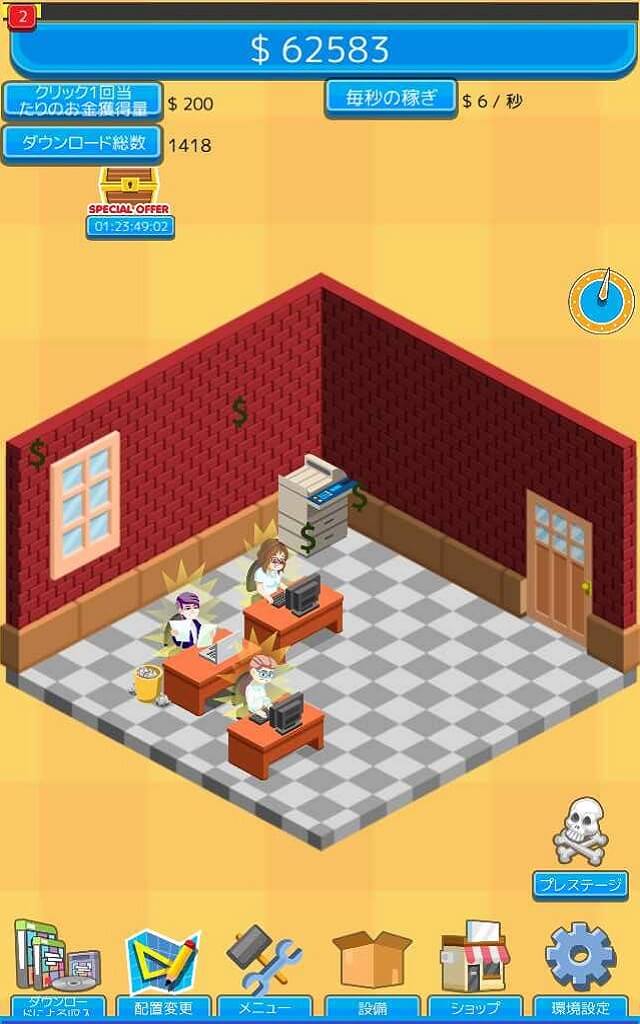Screen dimensions: 640x1024
Task: Open 環境設定 settings gear
Action: point(581,966)
